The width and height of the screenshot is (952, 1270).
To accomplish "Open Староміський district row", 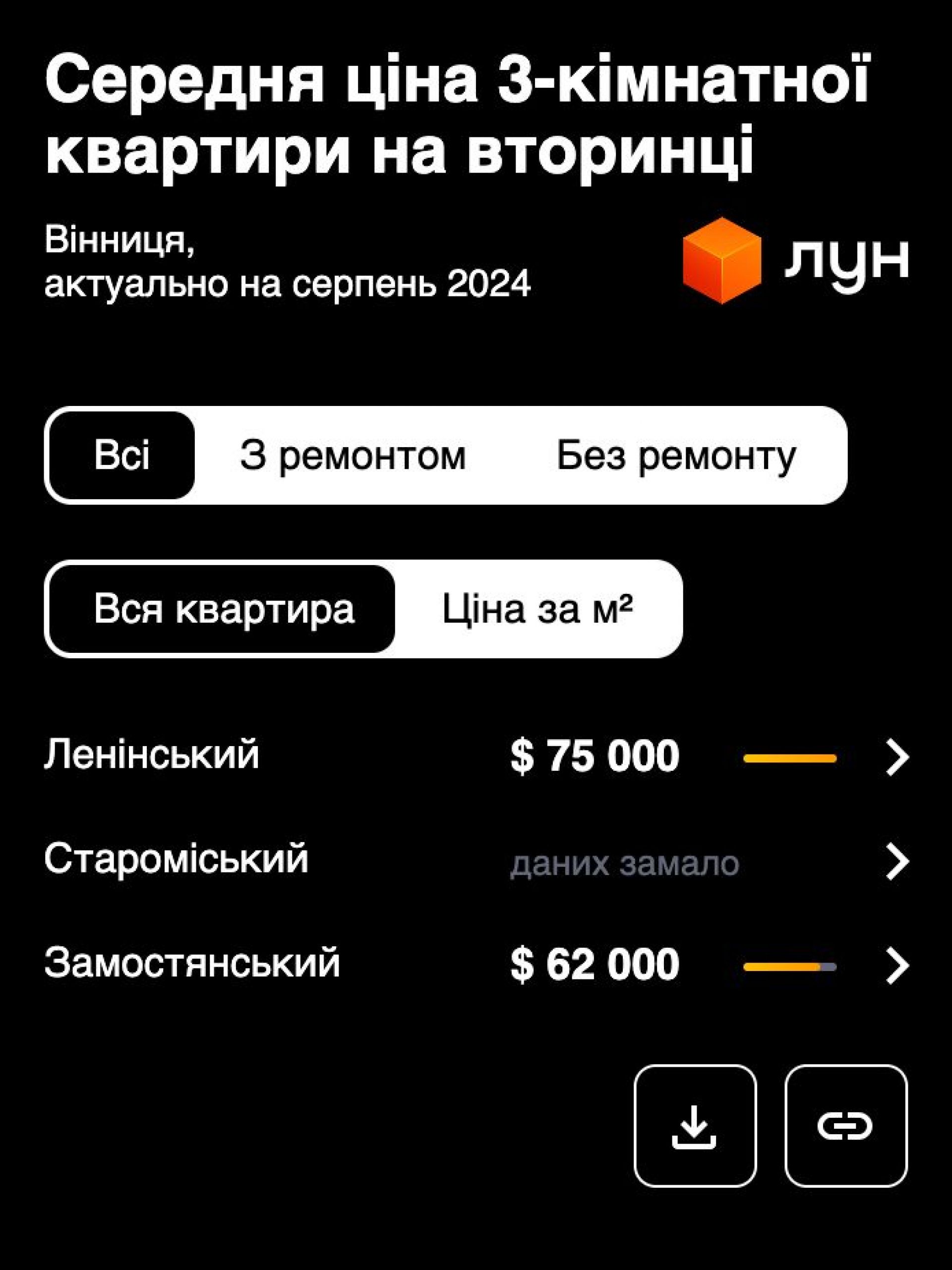I will [897, 861].
